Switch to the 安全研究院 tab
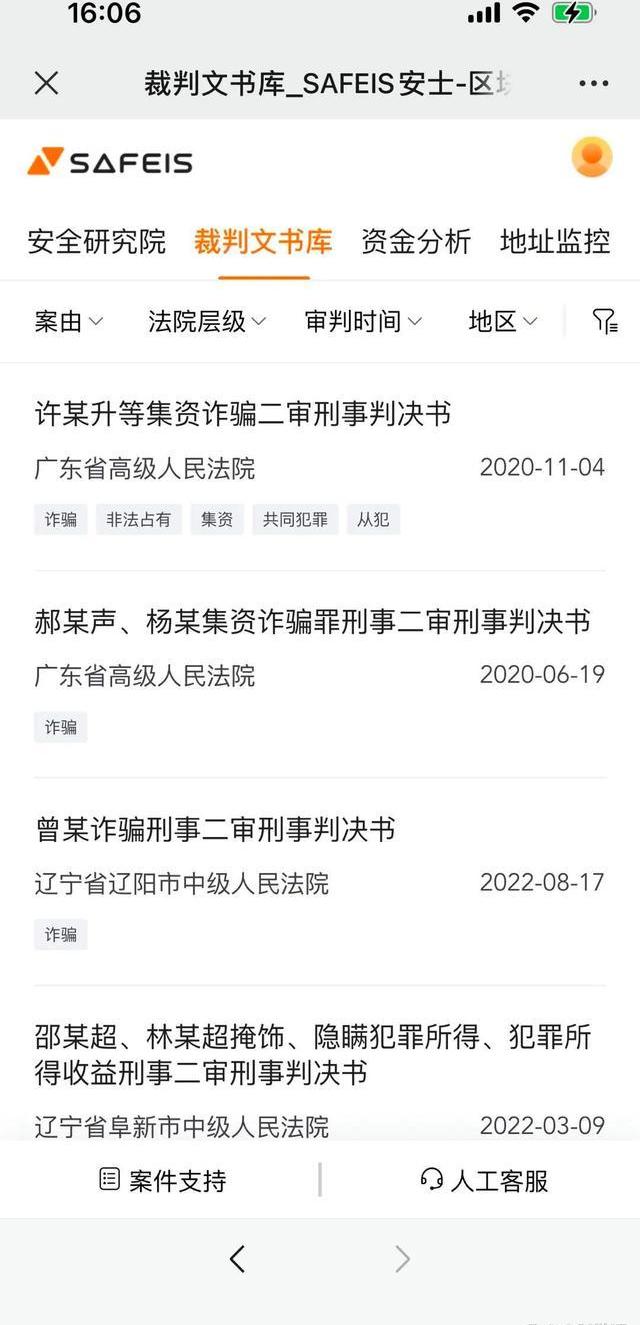640x1325 pixels. [96, 241]
